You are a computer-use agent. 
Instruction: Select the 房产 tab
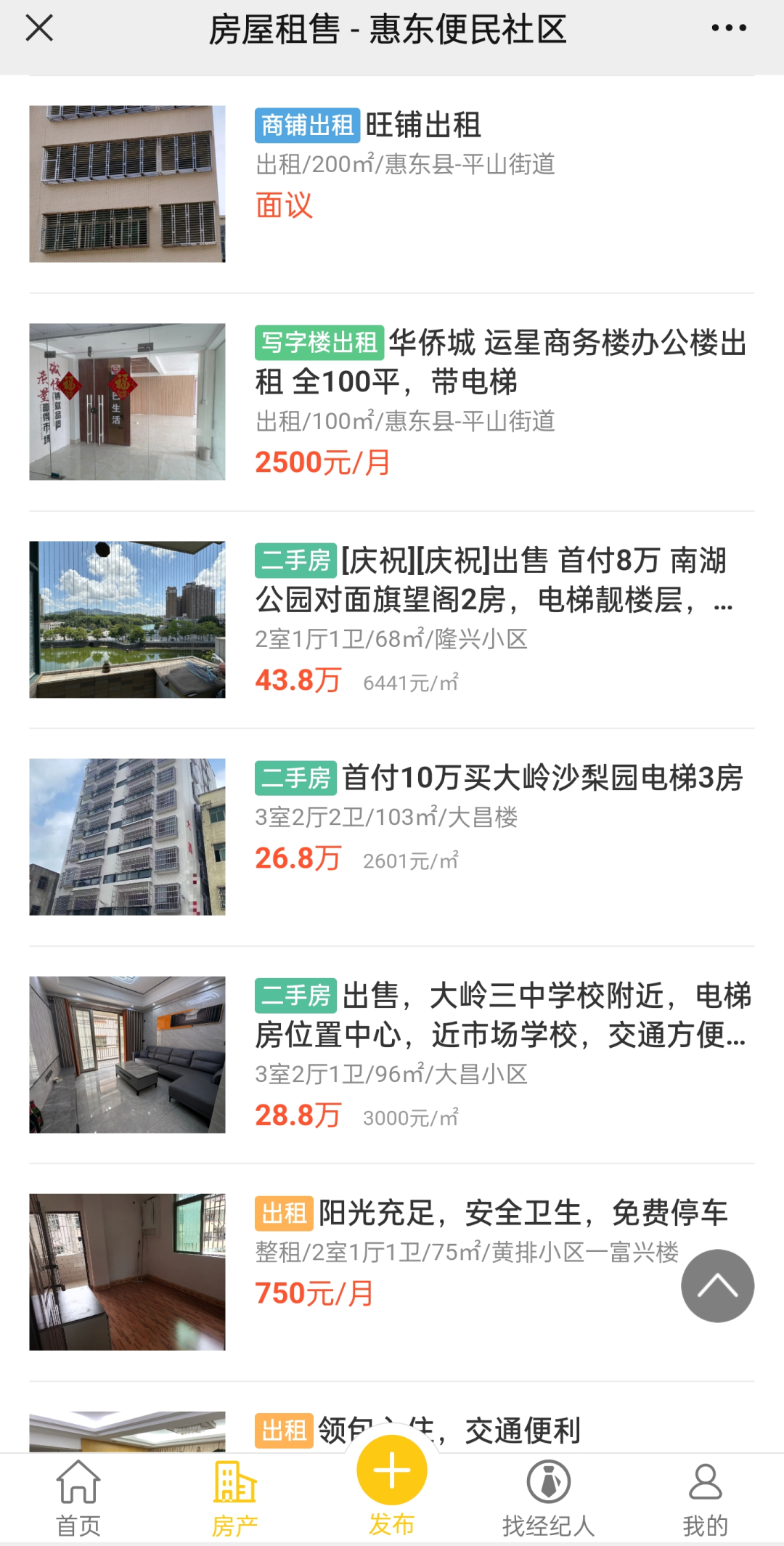coord(235,1499)
